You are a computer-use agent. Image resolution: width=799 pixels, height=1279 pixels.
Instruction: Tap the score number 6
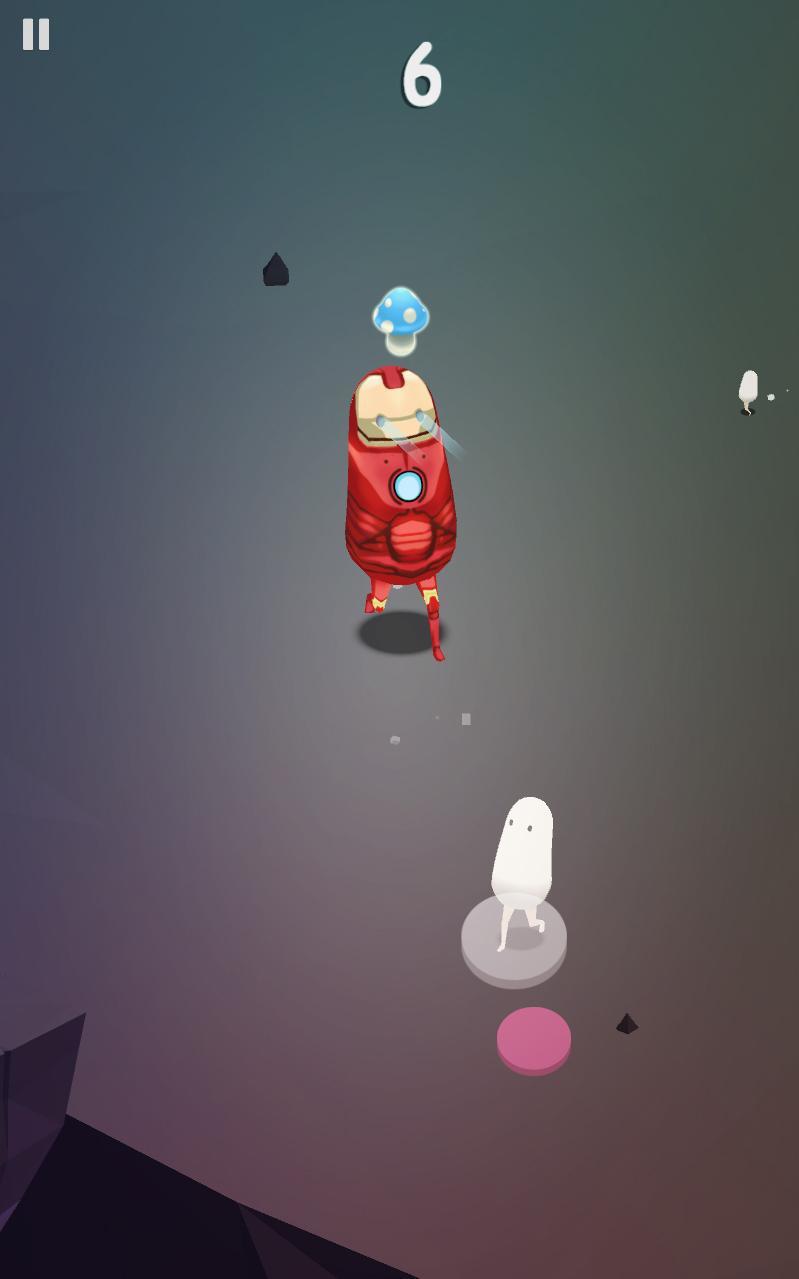[420, 75]
